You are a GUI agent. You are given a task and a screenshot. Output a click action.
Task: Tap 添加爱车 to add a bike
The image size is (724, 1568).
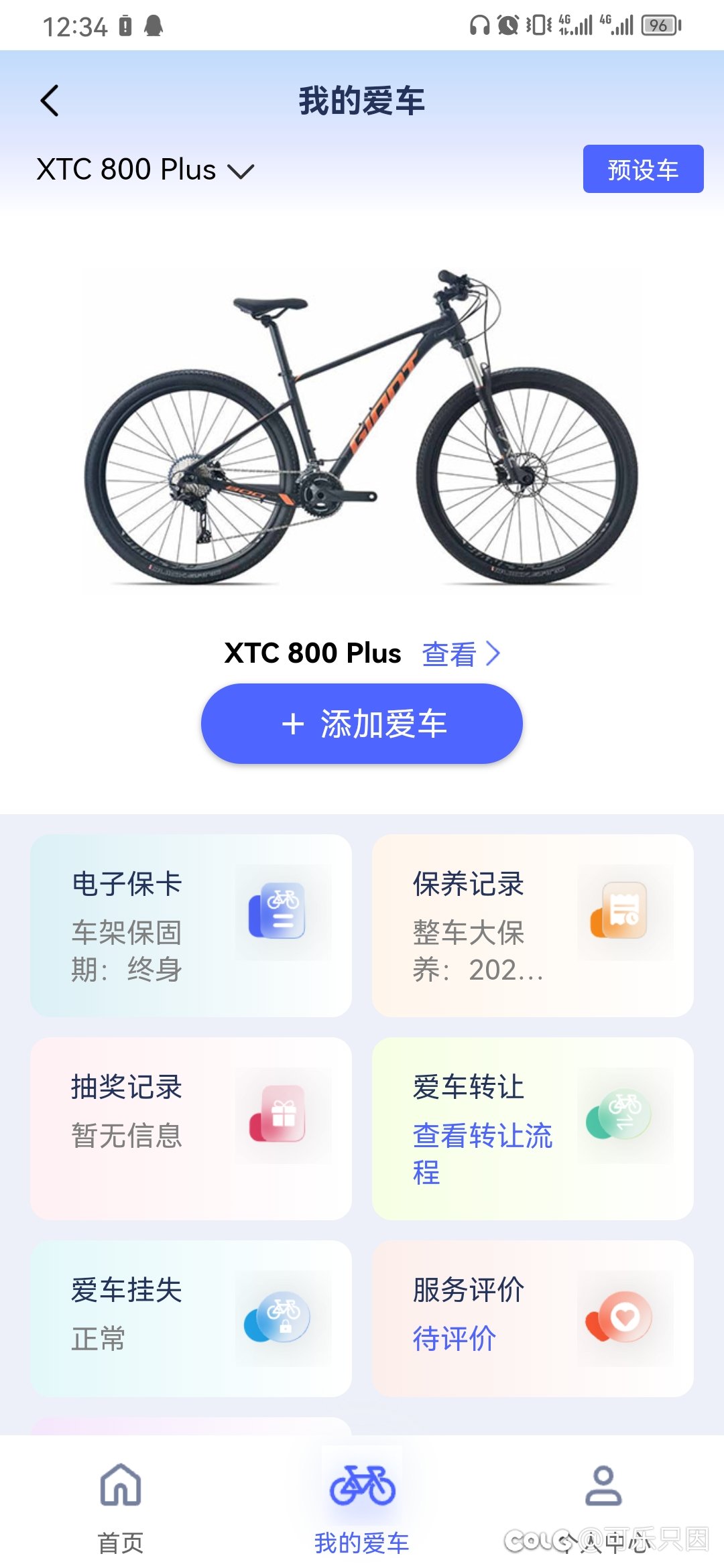click(362, 724)
